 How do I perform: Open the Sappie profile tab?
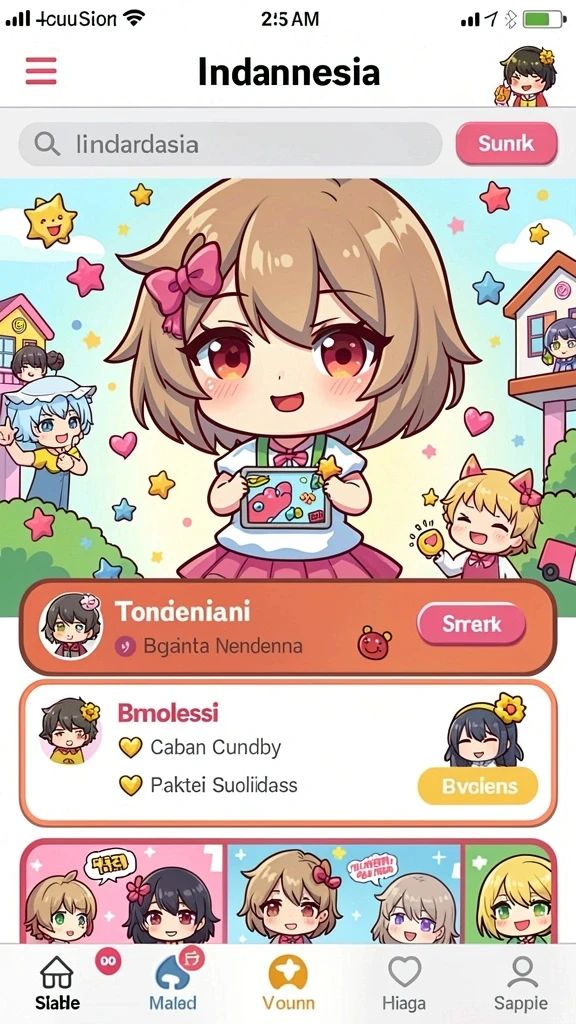520,983
